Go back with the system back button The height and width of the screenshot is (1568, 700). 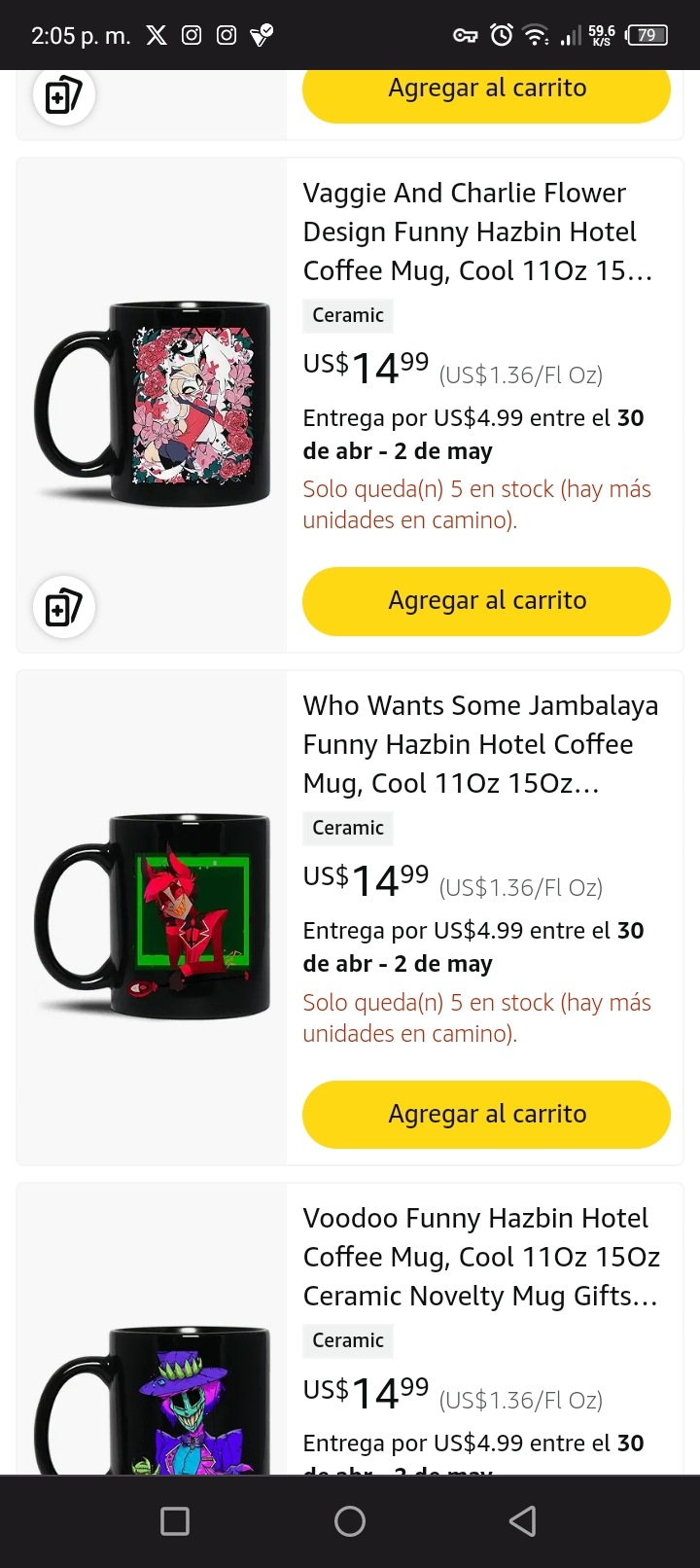click(x=523, y=1521)
